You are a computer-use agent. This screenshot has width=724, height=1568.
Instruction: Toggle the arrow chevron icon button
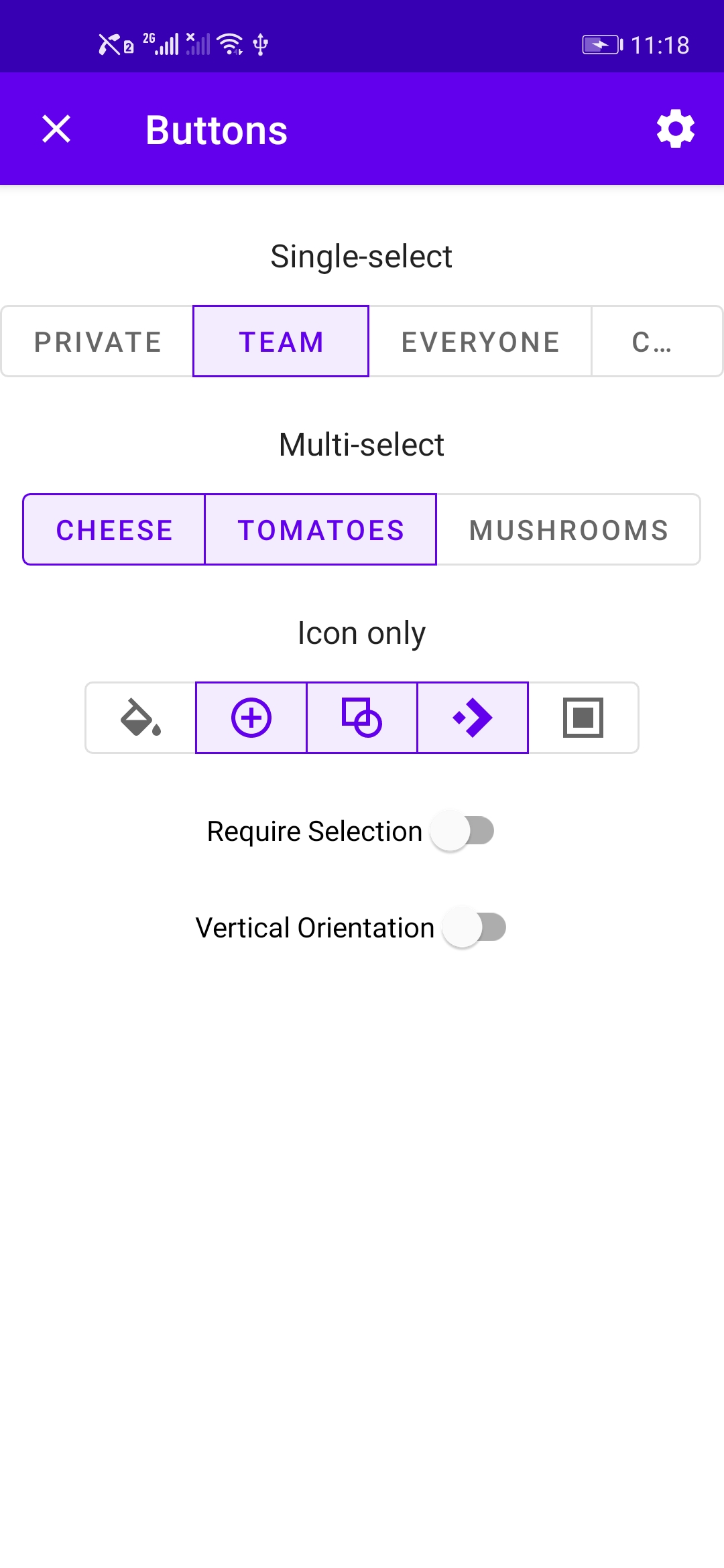(x=473, y=718)
